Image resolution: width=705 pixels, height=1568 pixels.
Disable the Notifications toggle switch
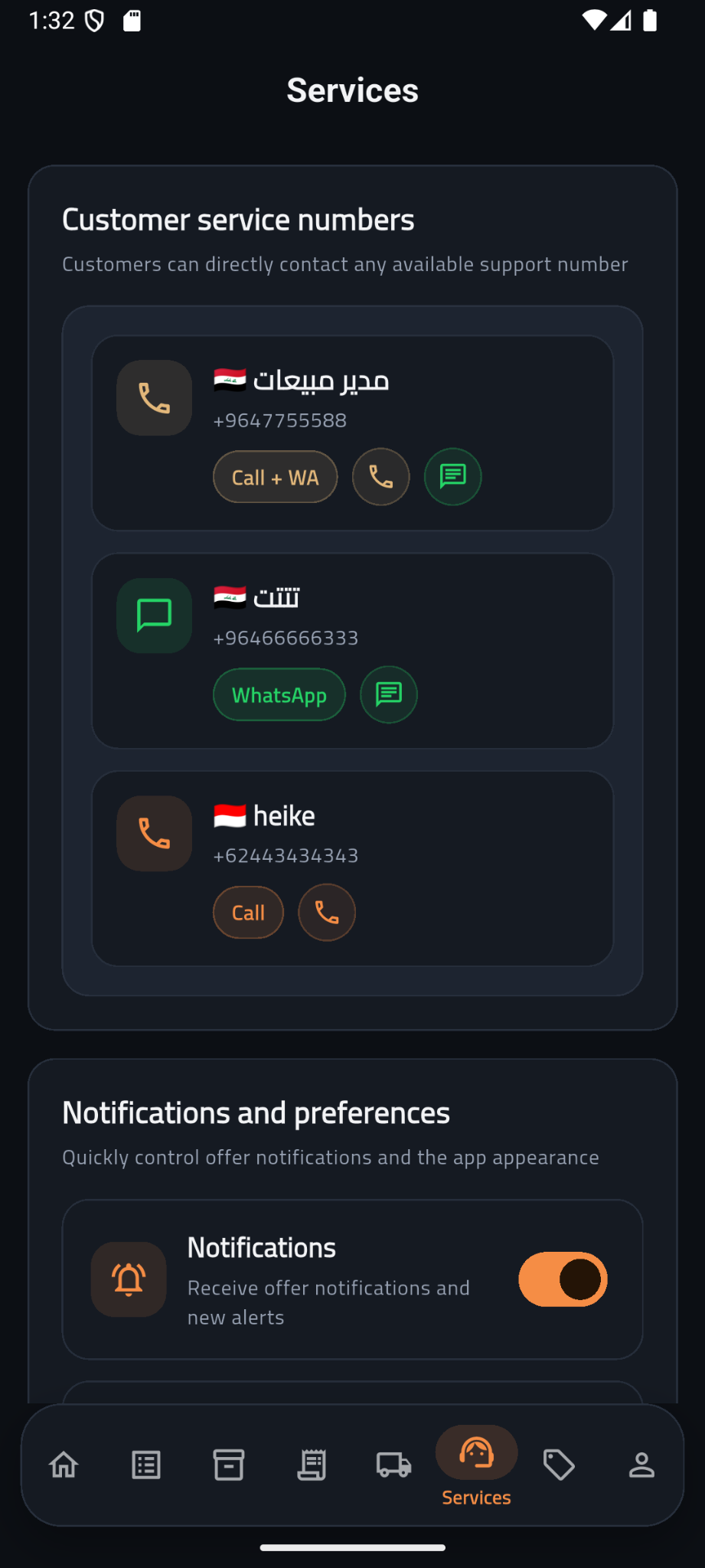click(x=563, y=1279)
